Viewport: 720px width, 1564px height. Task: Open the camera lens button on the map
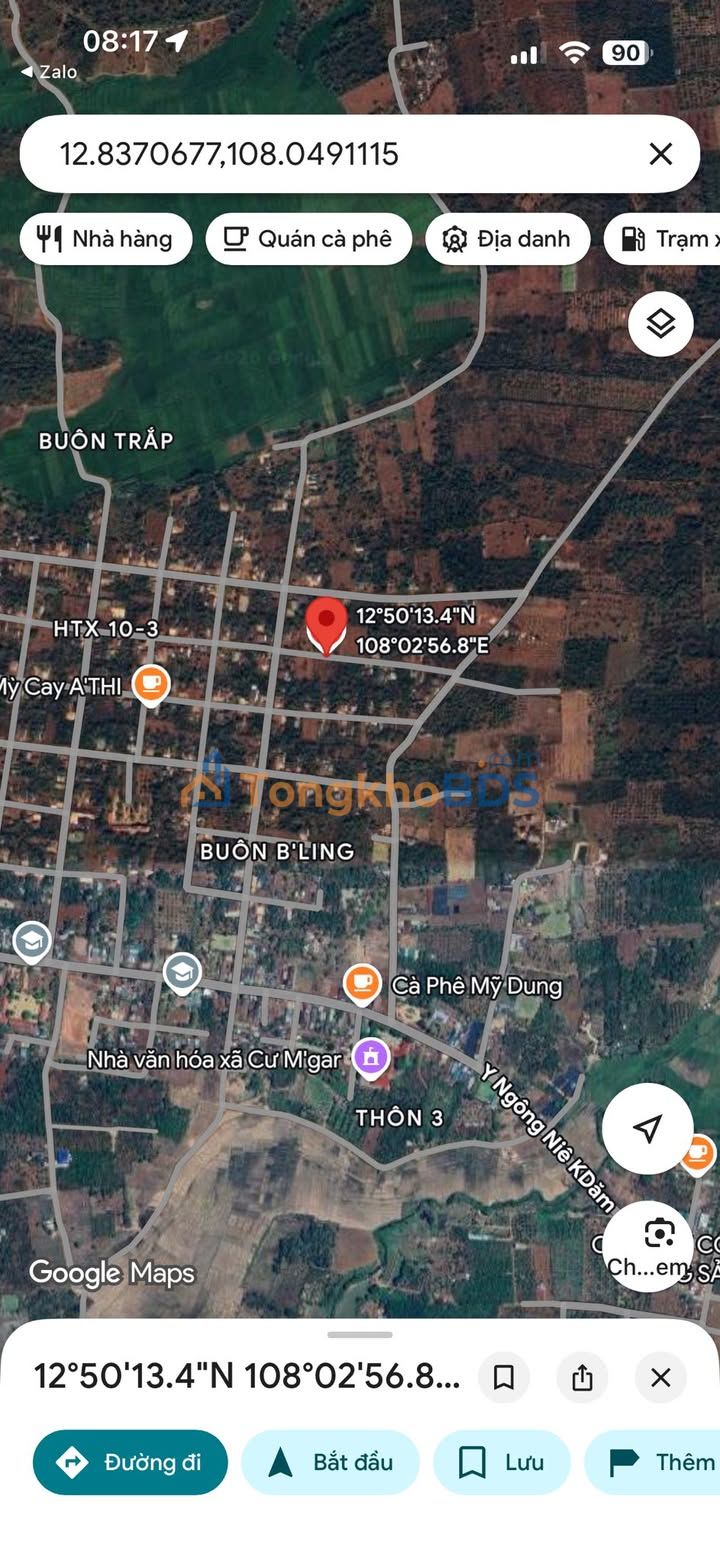click(x=659, y=1235)
